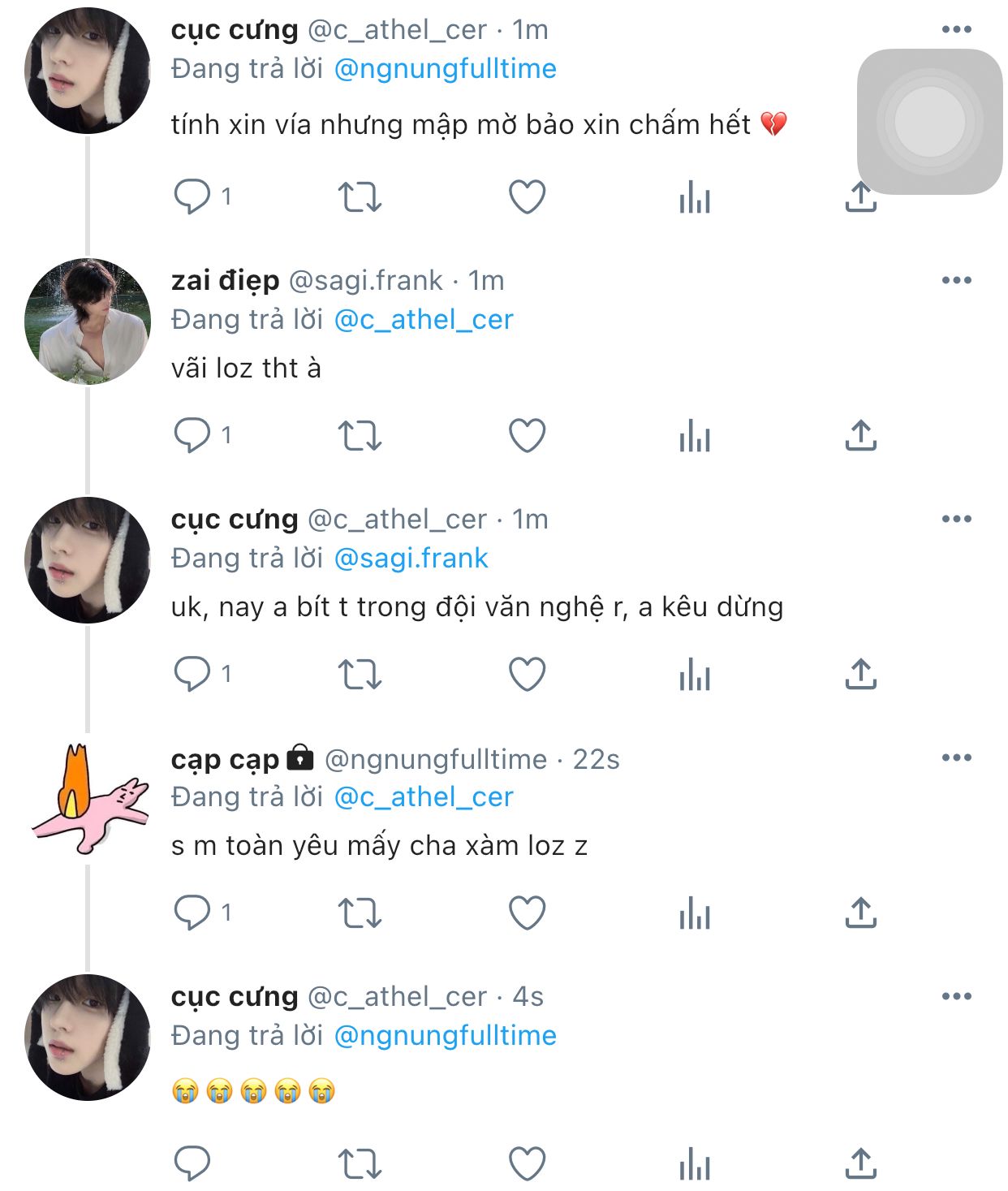Screen dimensions: 1008x1191
Task: Reply to "s m toàn yêu mấy cha xàm"
Action: (x=192, y=913)
